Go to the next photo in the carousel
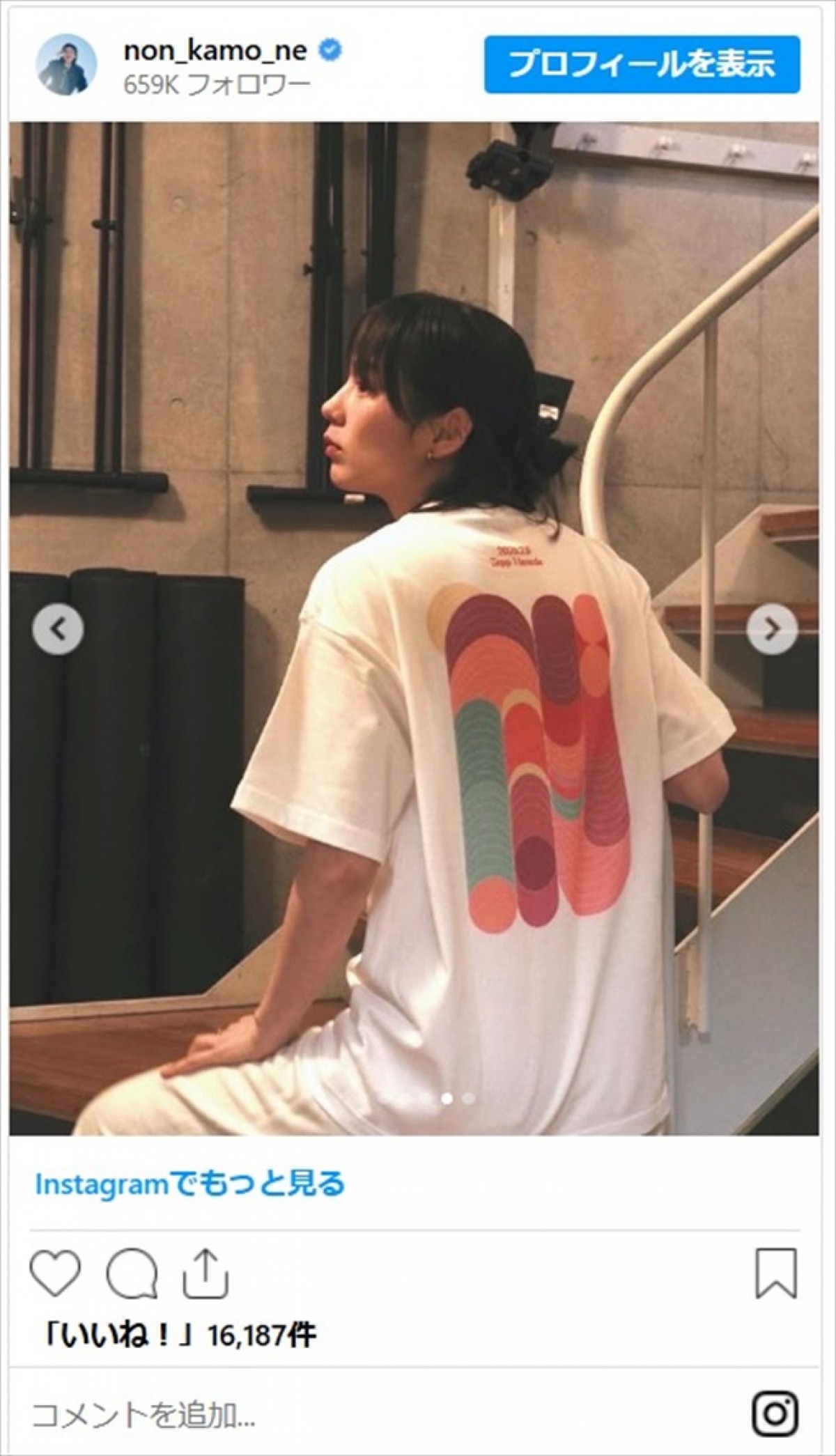Image resolution: width=836 pixels, height=1456 pixels. tap(772, 629)
